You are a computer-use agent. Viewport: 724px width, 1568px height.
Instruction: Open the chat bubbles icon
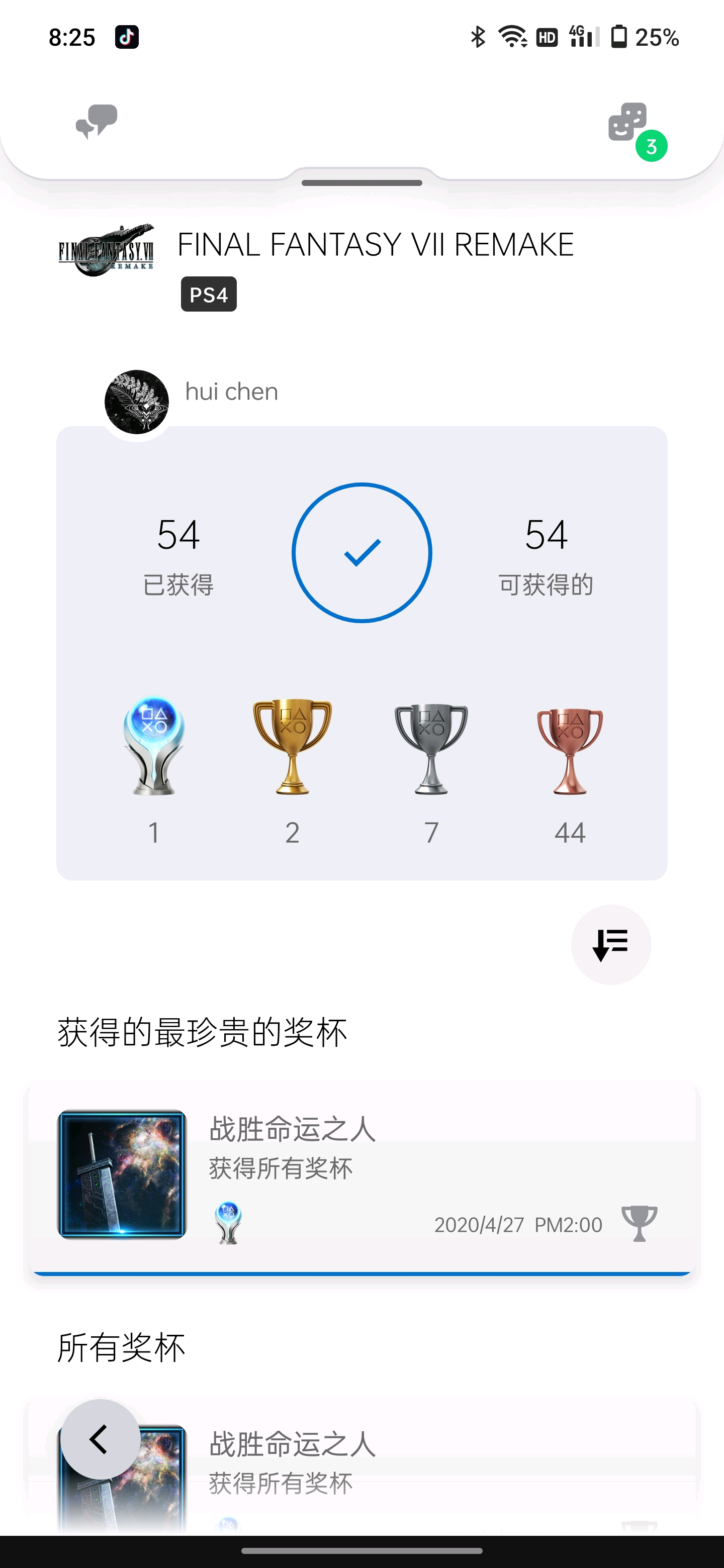[x=96, y=121]
